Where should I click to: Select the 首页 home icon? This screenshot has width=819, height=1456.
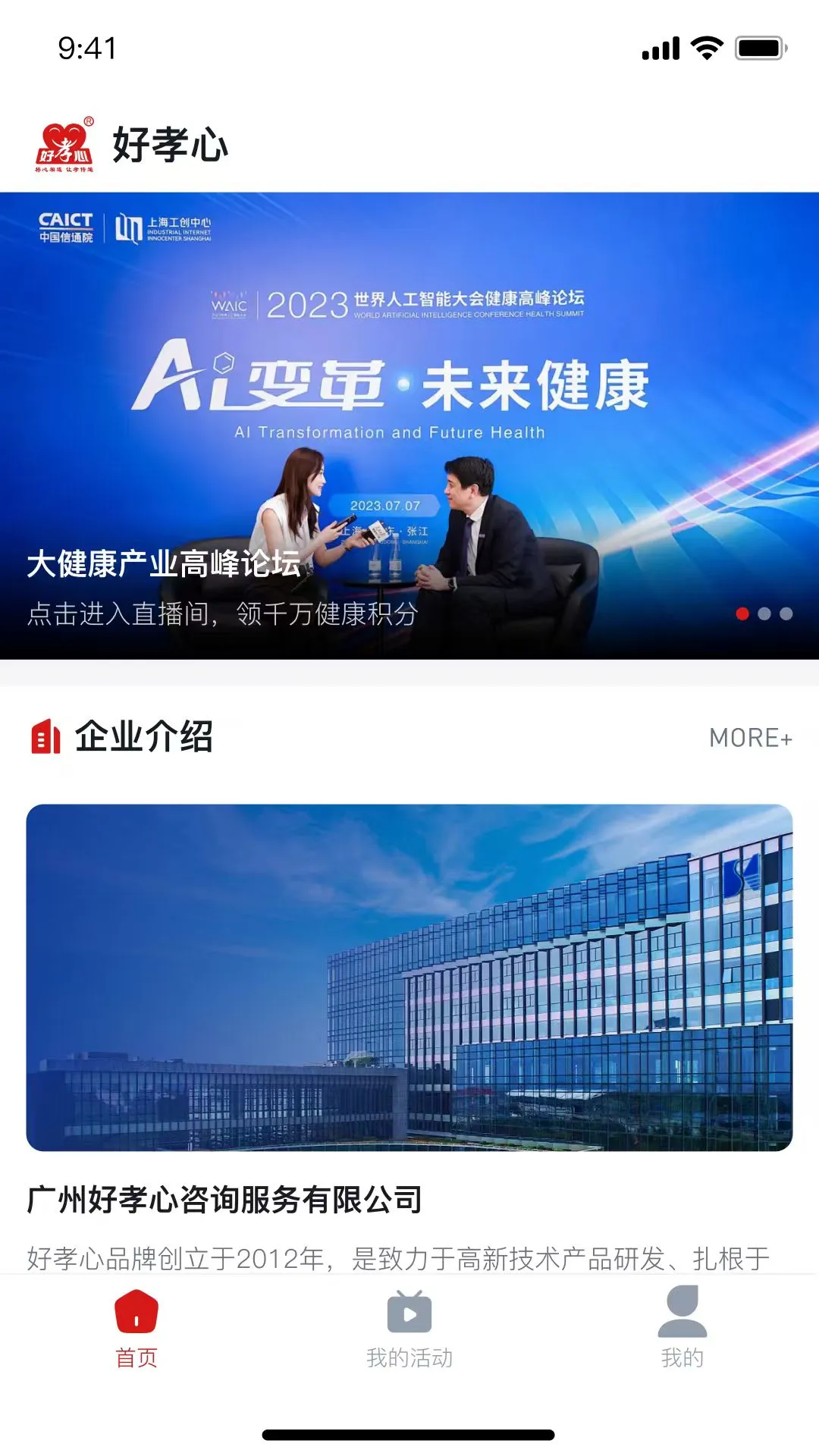coord(135,1313)
